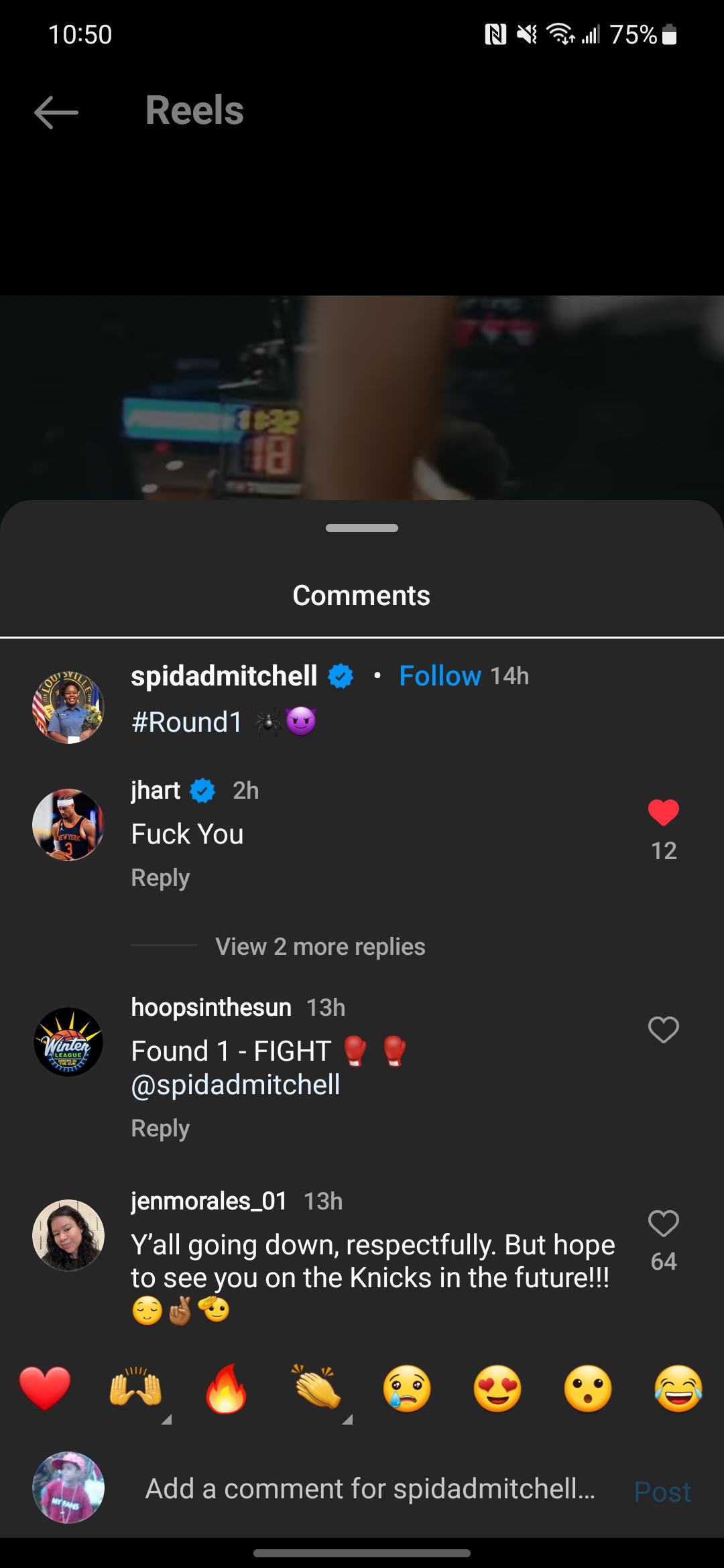Insert the laughing tears emoji
The width and height of the screenshot is (724, 1568).
coord(678,1389)
